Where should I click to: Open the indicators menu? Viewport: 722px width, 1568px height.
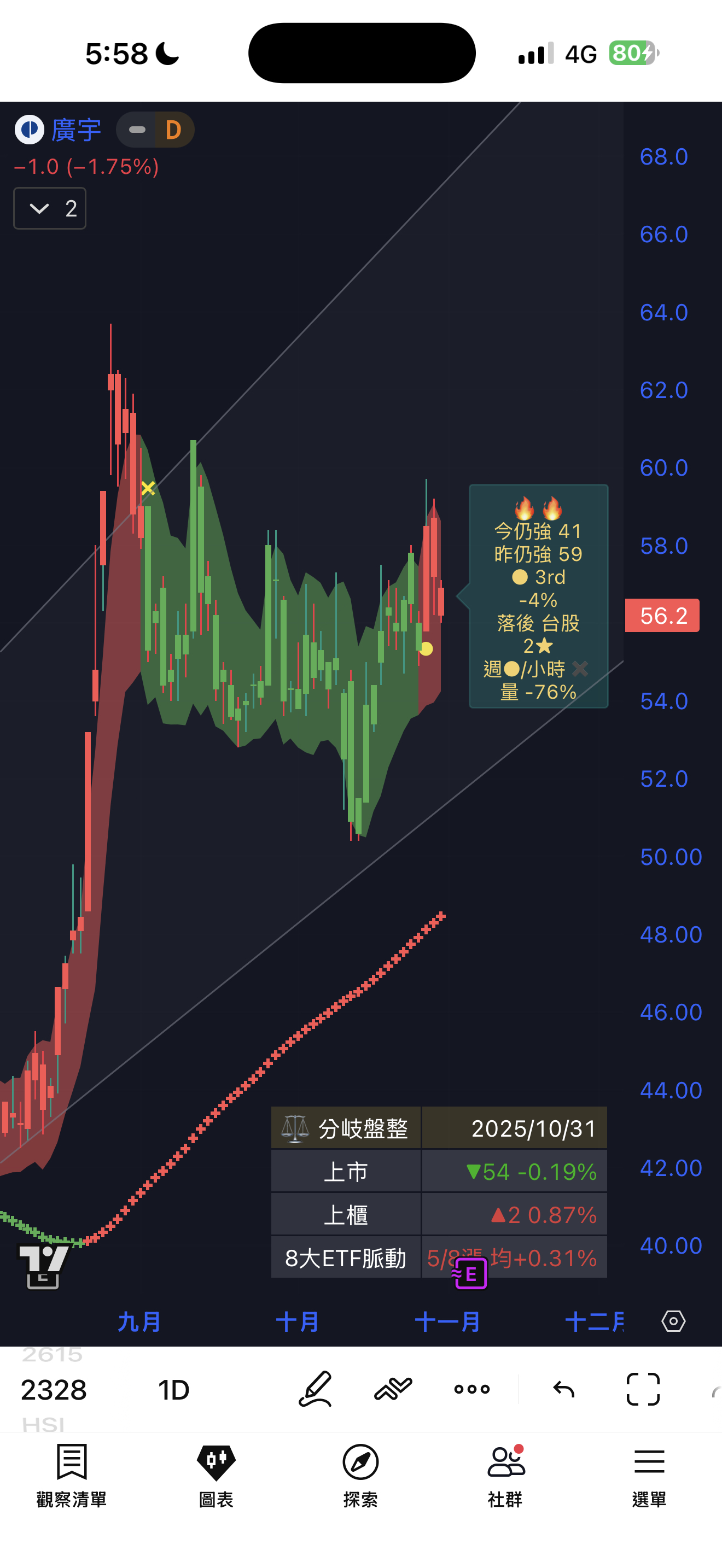[x=393, y=1389]
